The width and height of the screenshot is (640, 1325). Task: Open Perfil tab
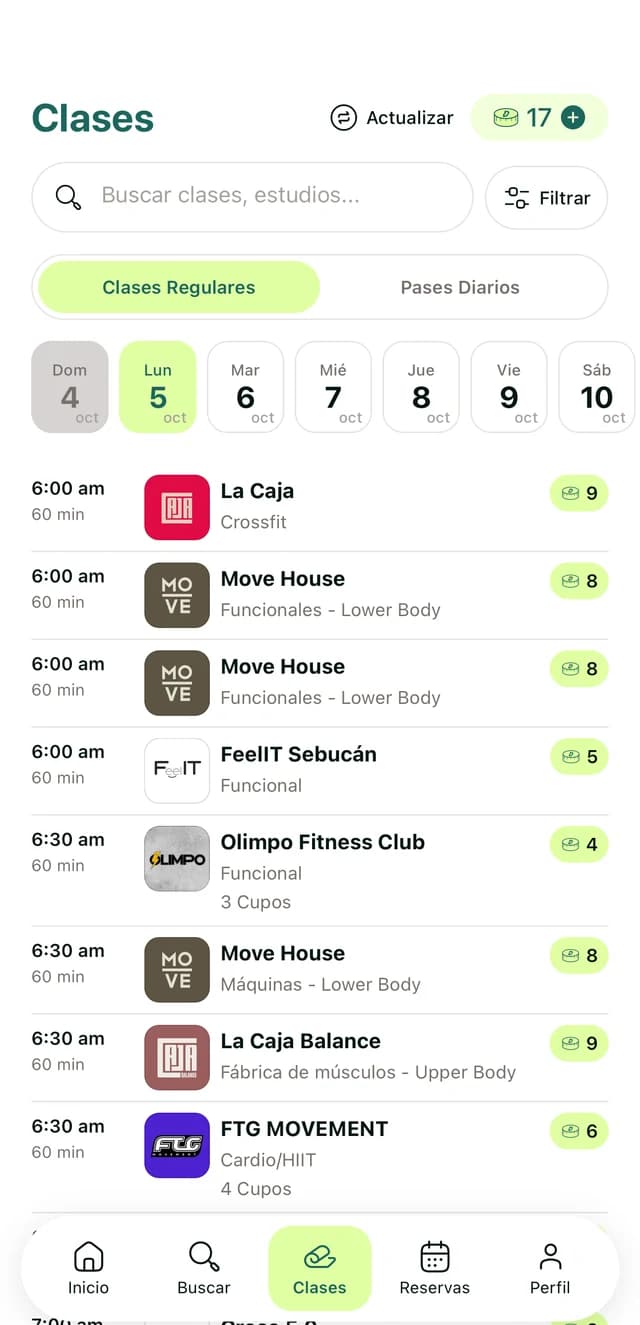point(550,1268)
